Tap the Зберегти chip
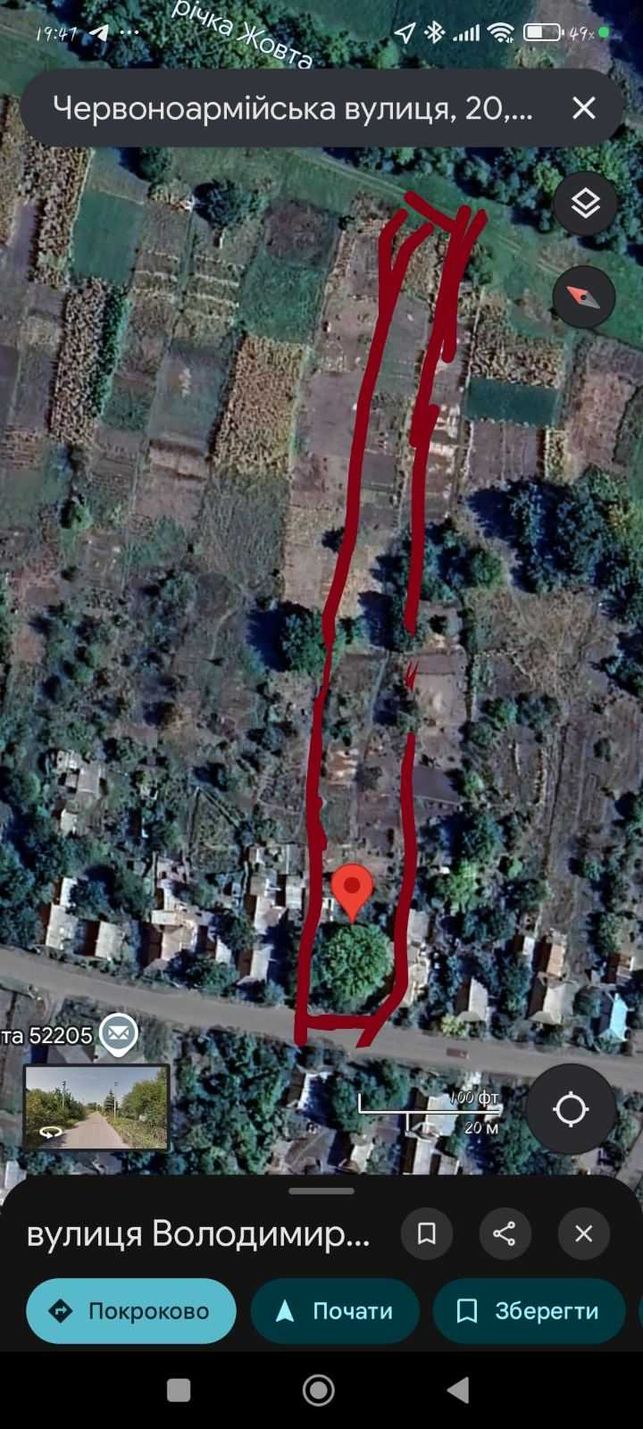This screenshot has width=643, height=1429. [529, 1311]
